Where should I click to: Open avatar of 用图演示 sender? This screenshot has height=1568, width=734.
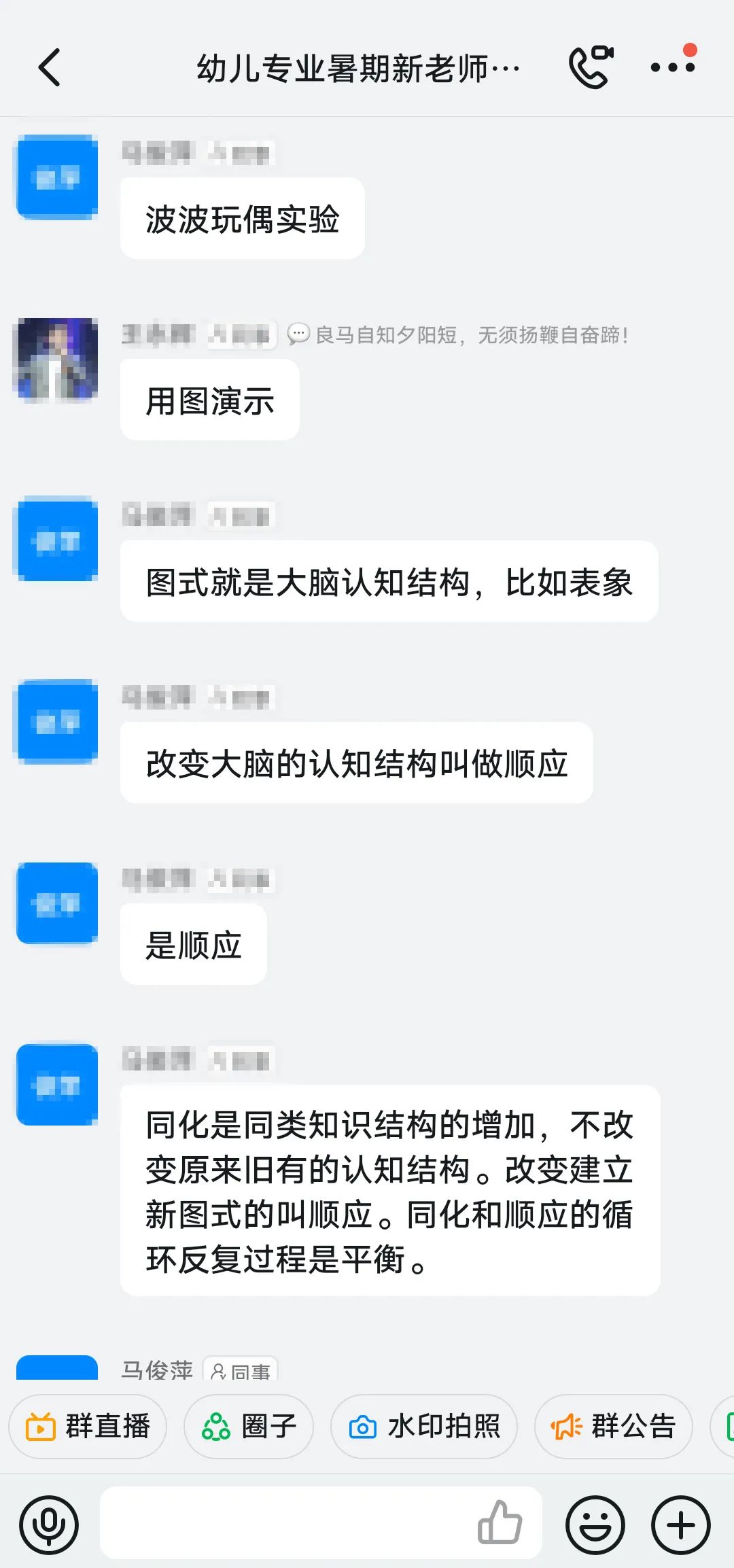point(57,359)
